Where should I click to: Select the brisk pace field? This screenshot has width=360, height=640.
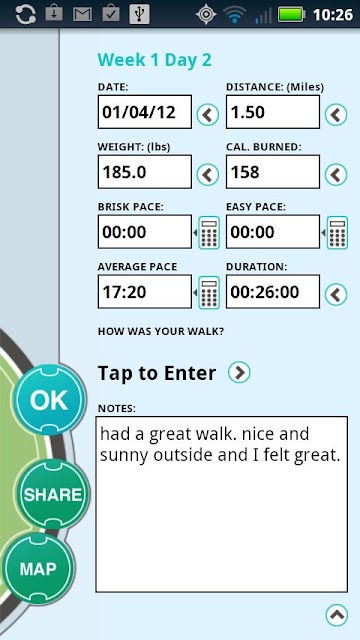click(144, 232)
